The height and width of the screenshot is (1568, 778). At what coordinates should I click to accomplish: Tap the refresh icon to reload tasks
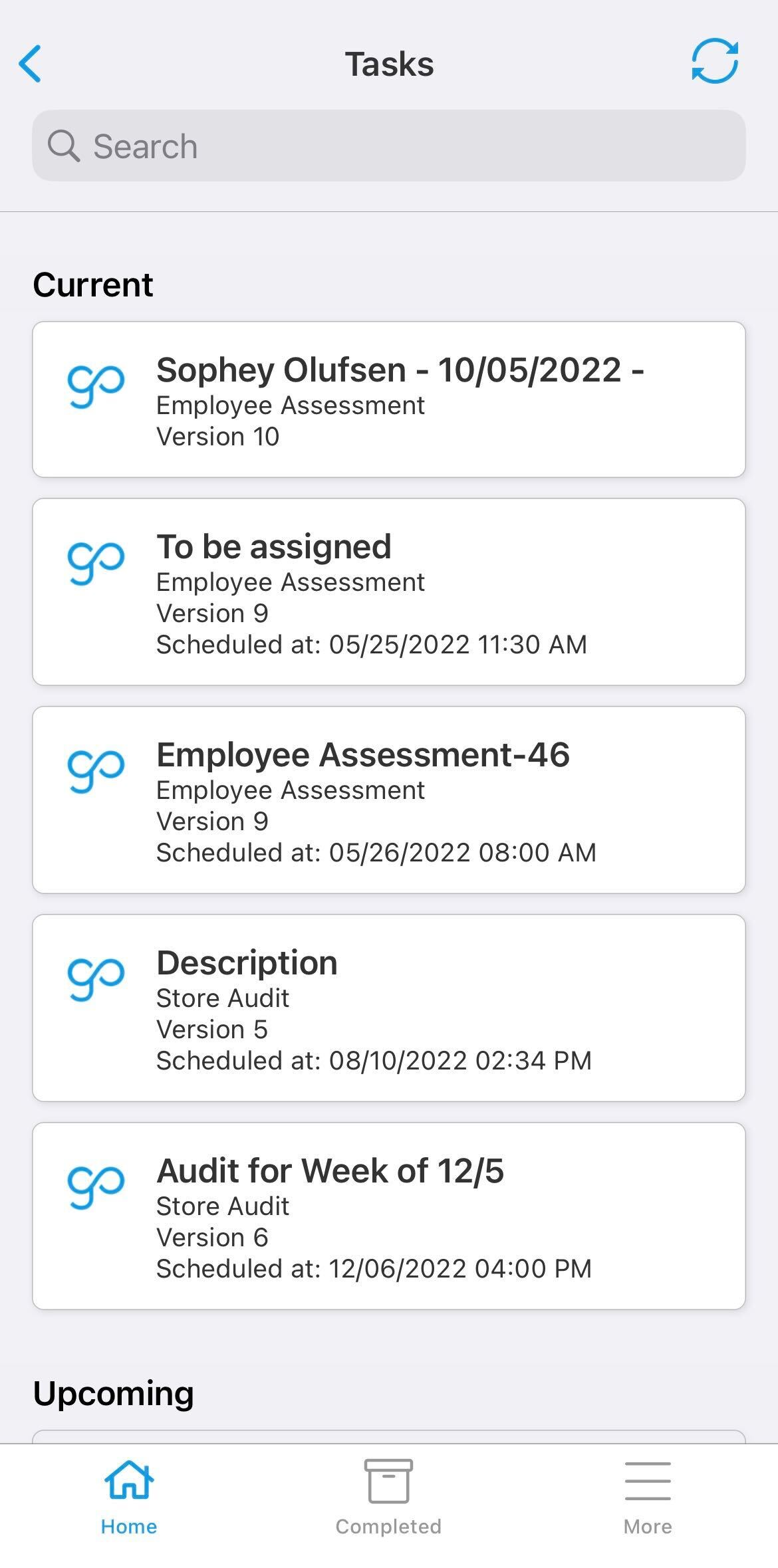pos(714,62)
